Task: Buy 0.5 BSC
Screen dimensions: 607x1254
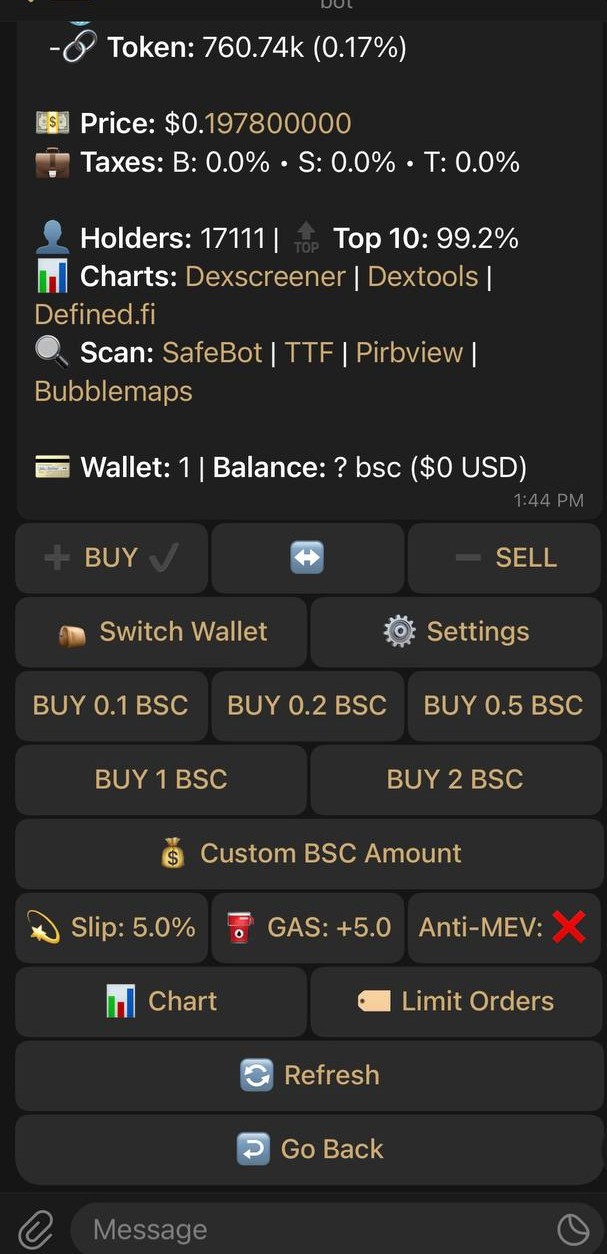Action: click(x=504, y=706)
